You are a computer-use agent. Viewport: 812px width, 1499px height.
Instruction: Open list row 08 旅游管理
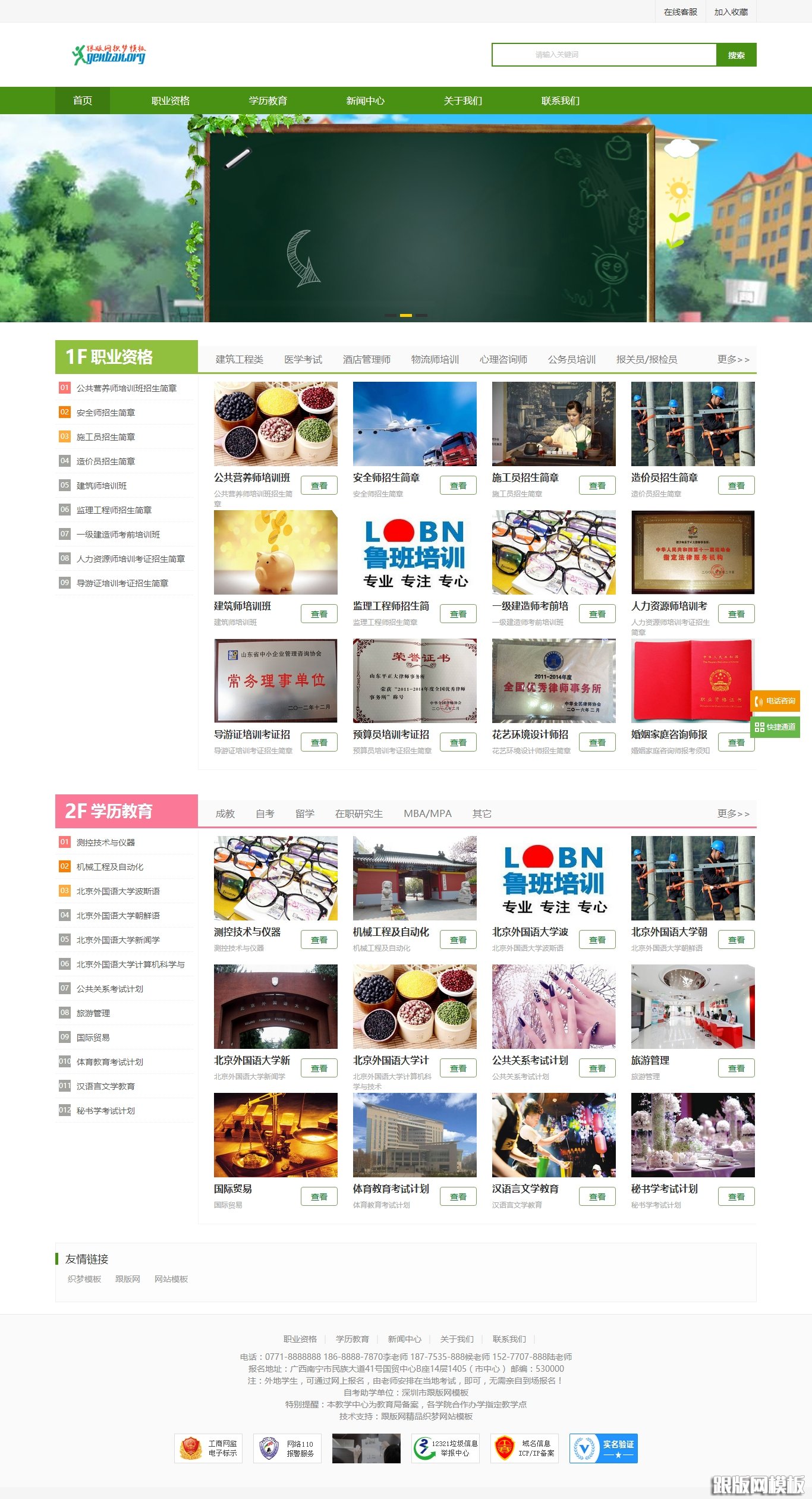(x=93, y=1013)
